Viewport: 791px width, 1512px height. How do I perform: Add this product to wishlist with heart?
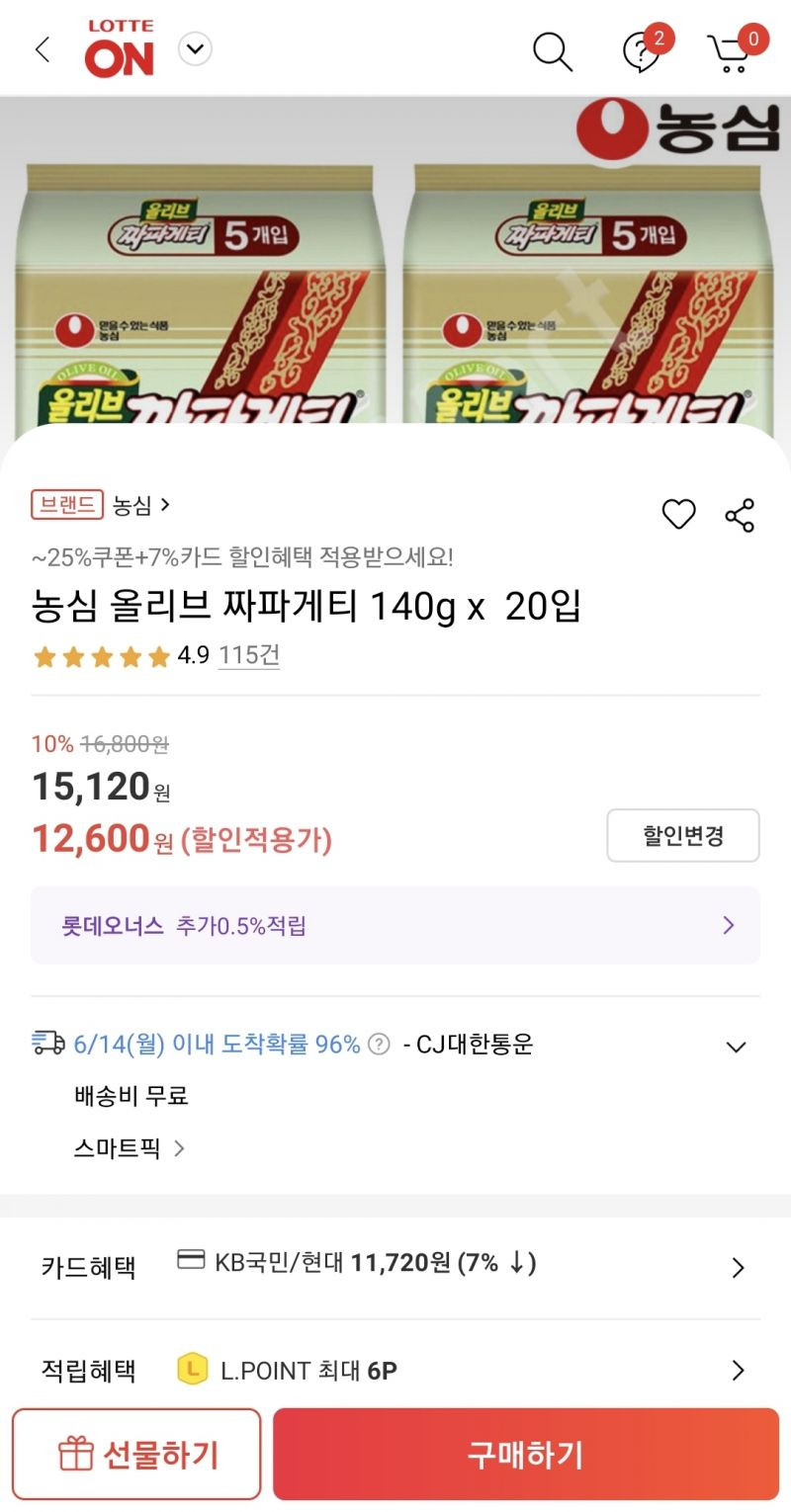[x=678, y=514]
